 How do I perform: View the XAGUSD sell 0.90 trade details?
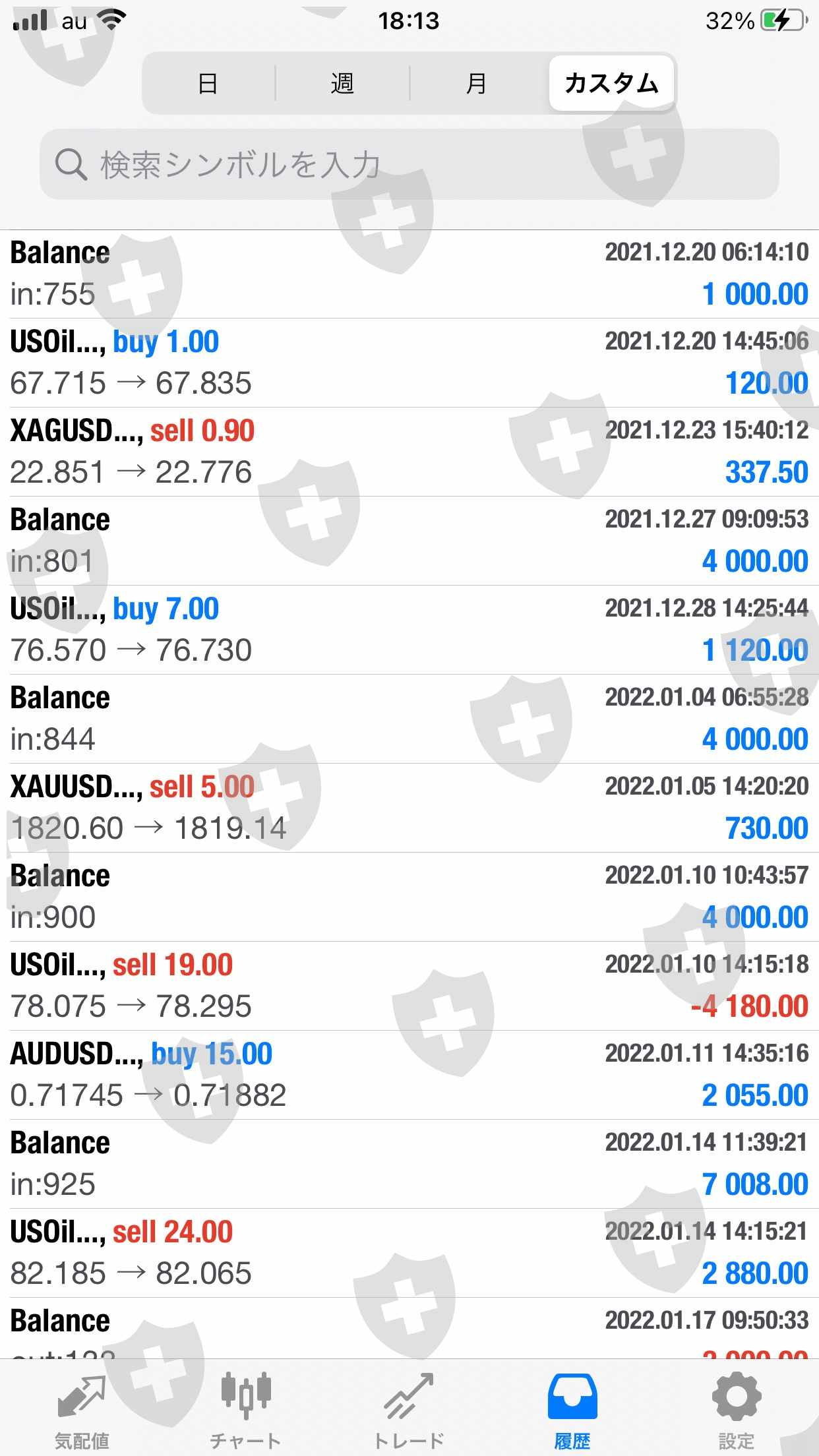[x=409, y=452]
